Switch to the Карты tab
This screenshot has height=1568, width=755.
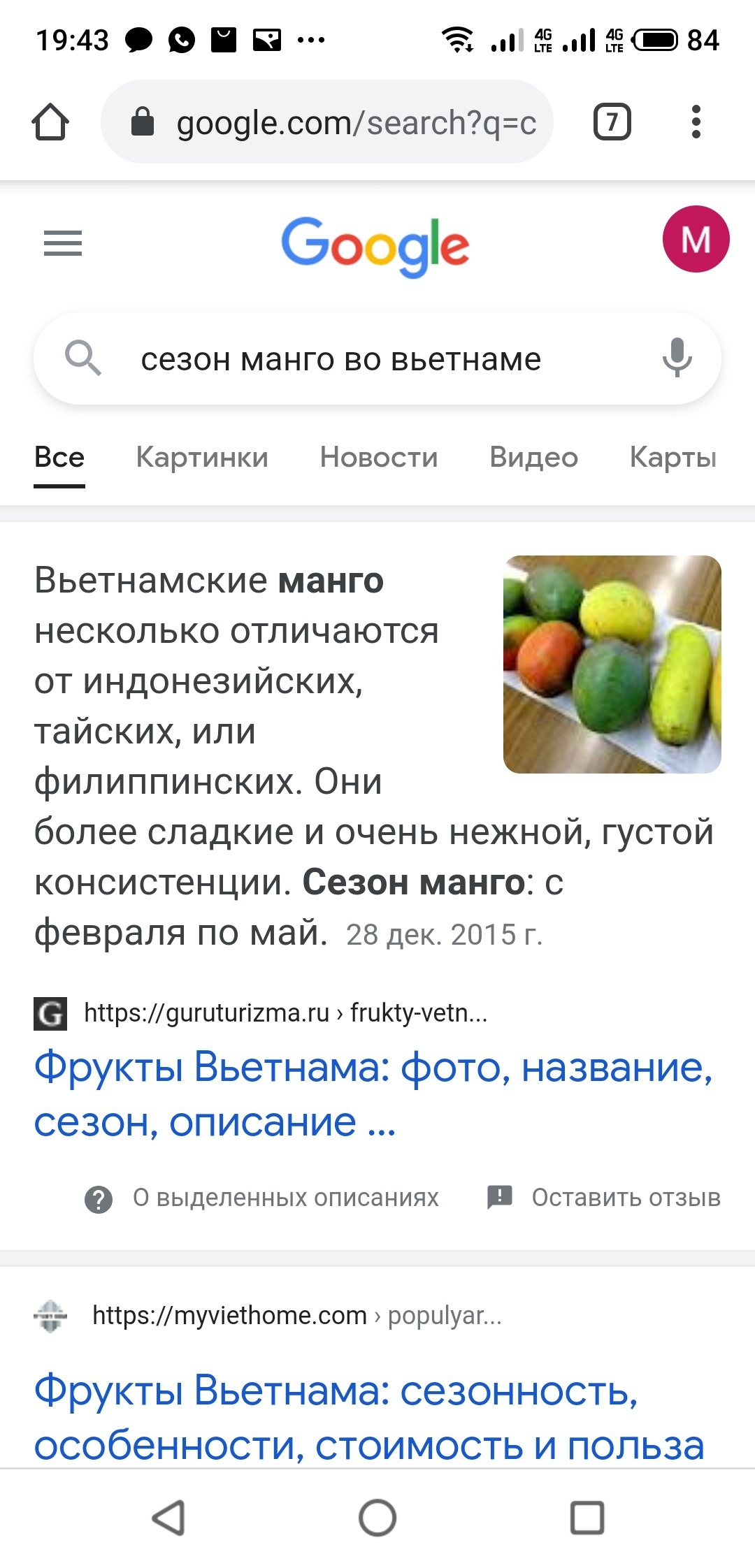673,457
